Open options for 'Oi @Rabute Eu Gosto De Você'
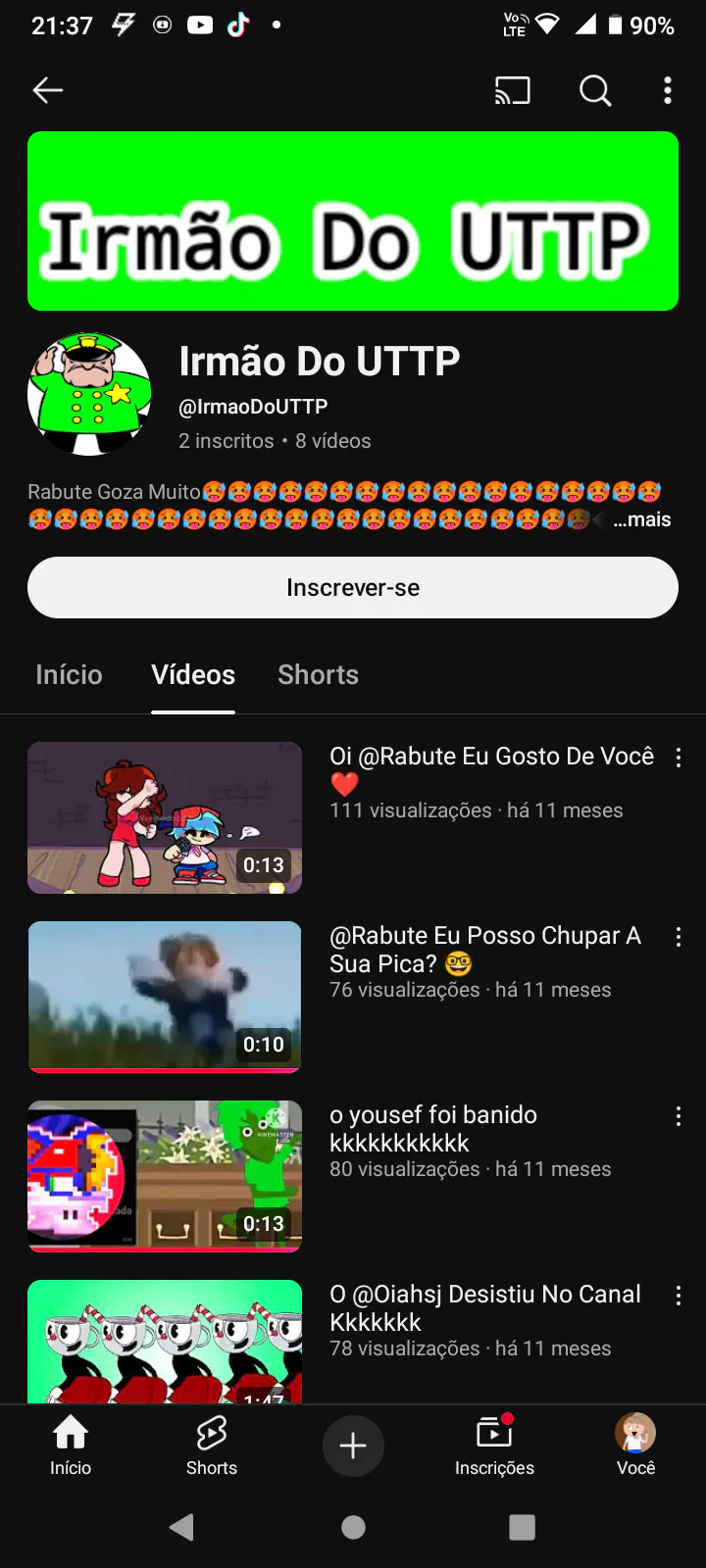The height and width of the screenshot is (1568, 706). [678, 758]
